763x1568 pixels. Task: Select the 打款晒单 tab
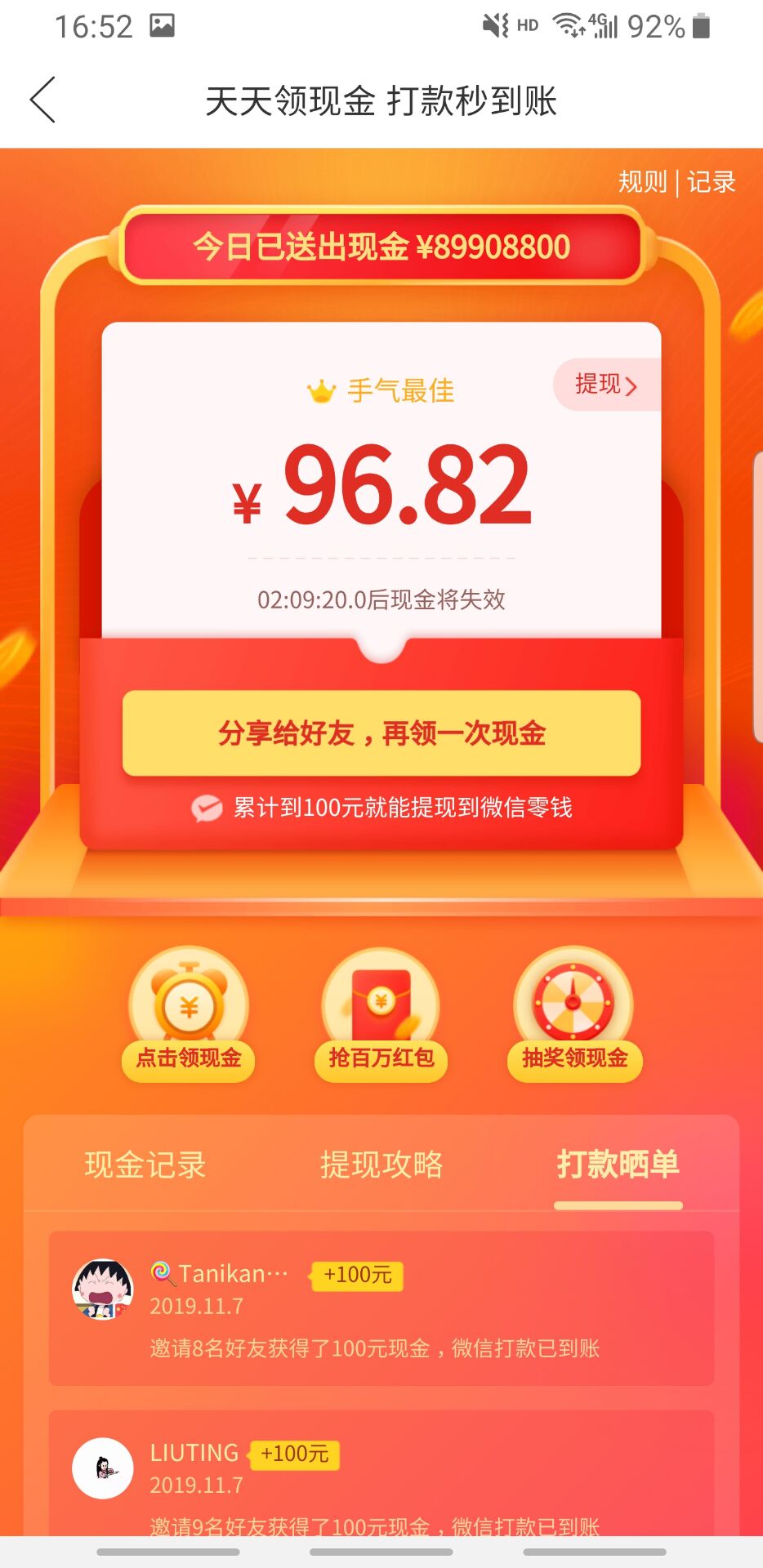[618, 1165]
